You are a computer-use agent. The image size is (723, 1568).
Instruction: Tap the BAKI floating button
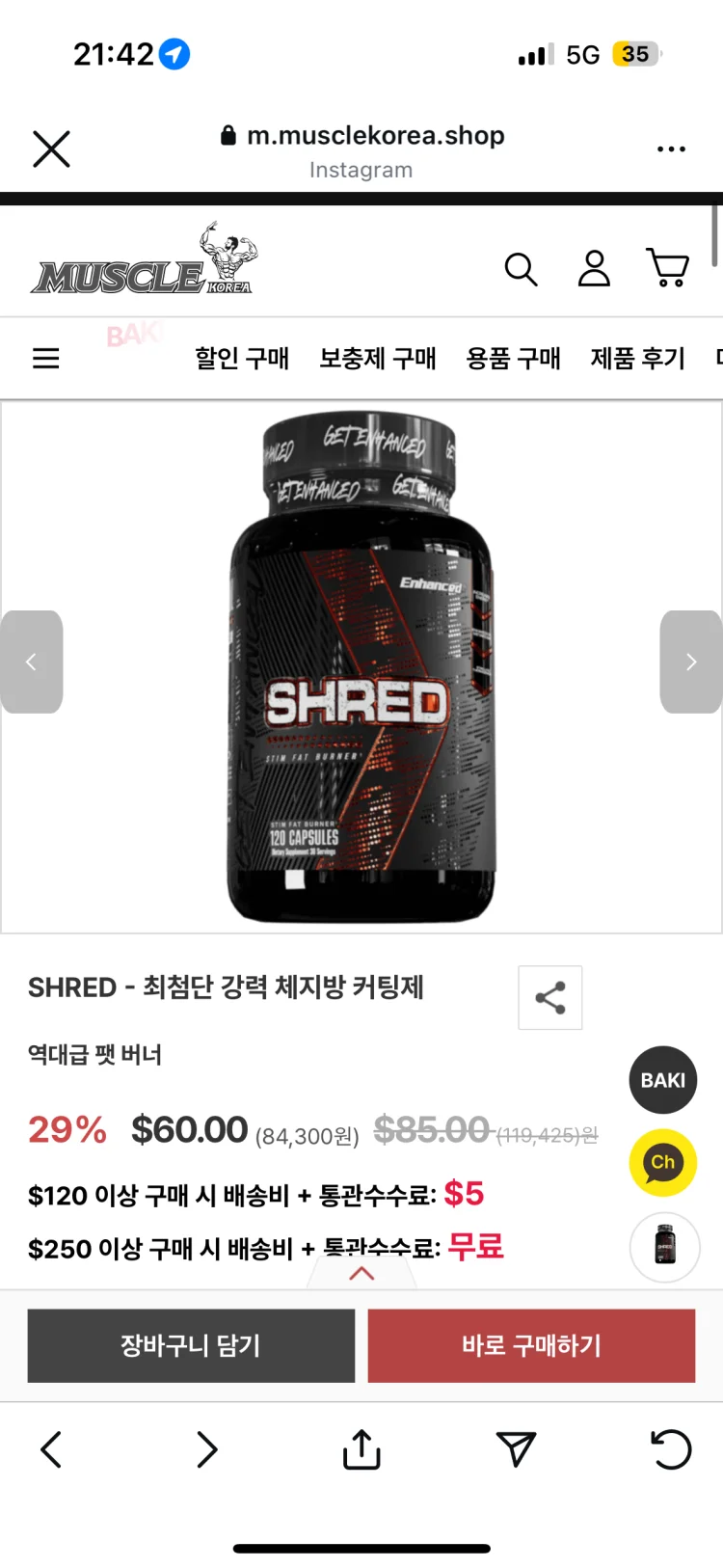(x=663, y=1080)
